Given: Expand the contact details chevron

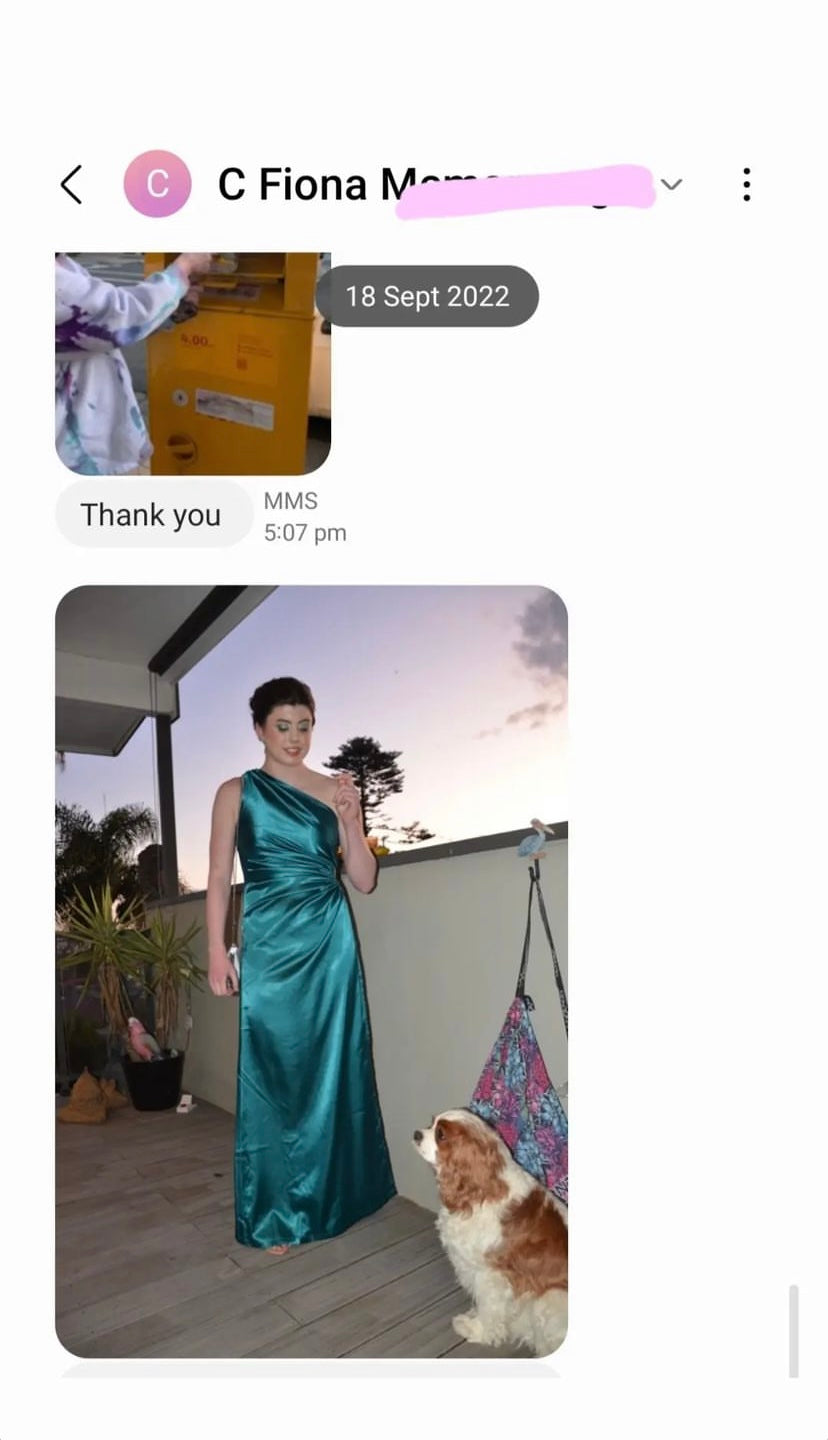Looking at the screenshot, I should [672, 185].
